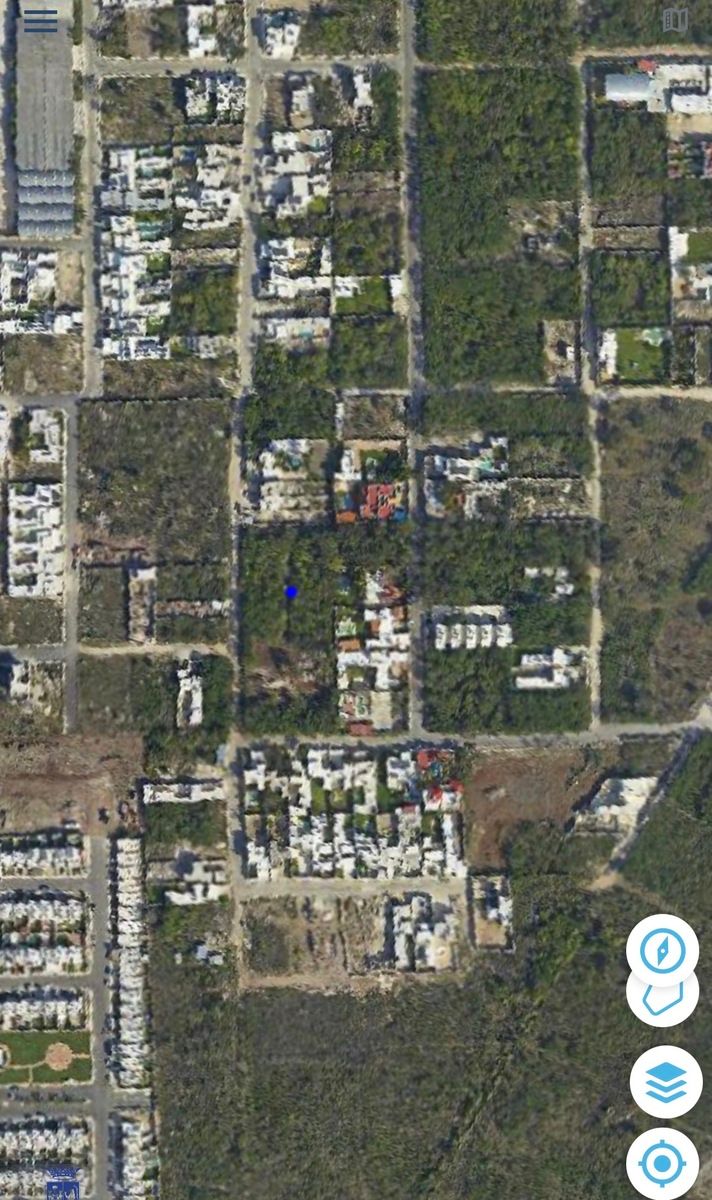Reset map orientation with the compass button
The image size is (712, 1200).
coord(662,950)
